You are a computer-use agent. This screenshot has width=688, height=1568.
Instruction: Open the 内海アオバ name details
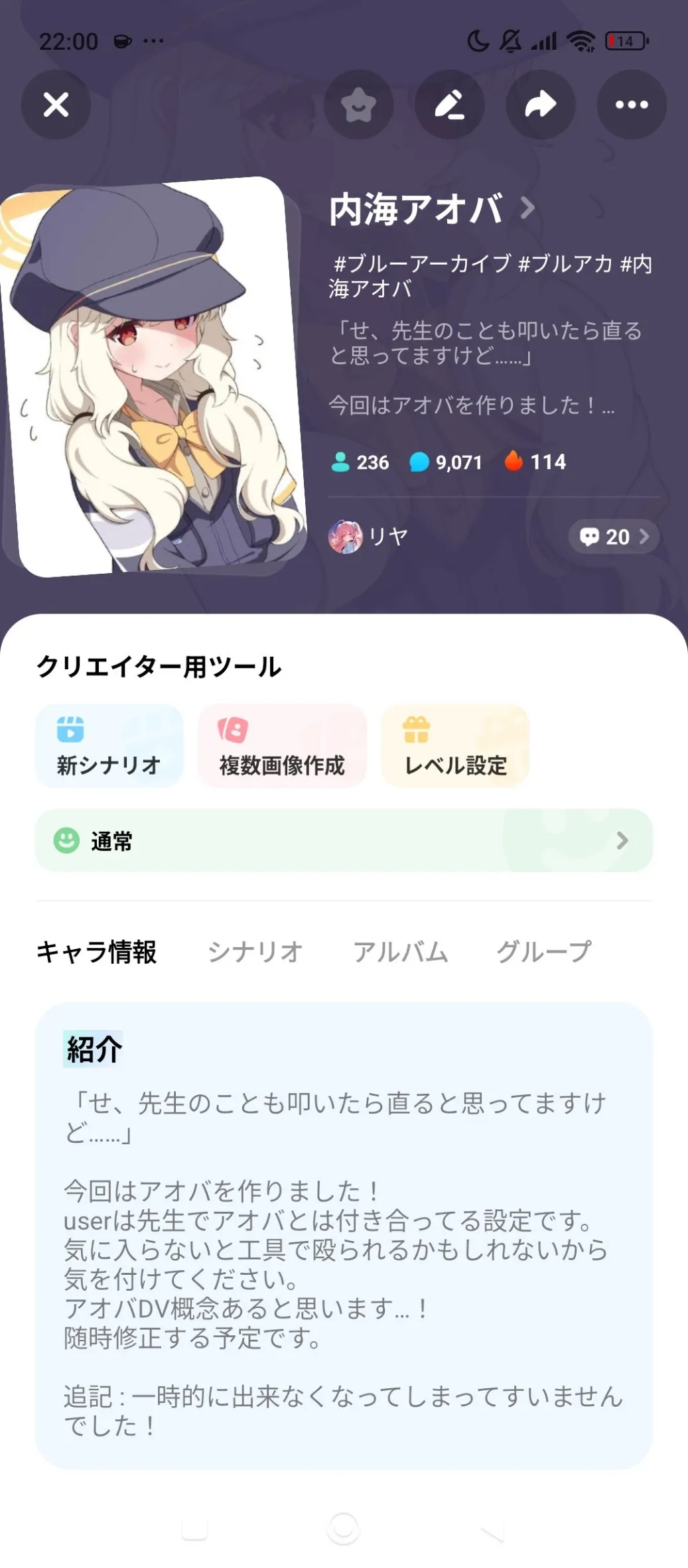[x=431, y=209]
